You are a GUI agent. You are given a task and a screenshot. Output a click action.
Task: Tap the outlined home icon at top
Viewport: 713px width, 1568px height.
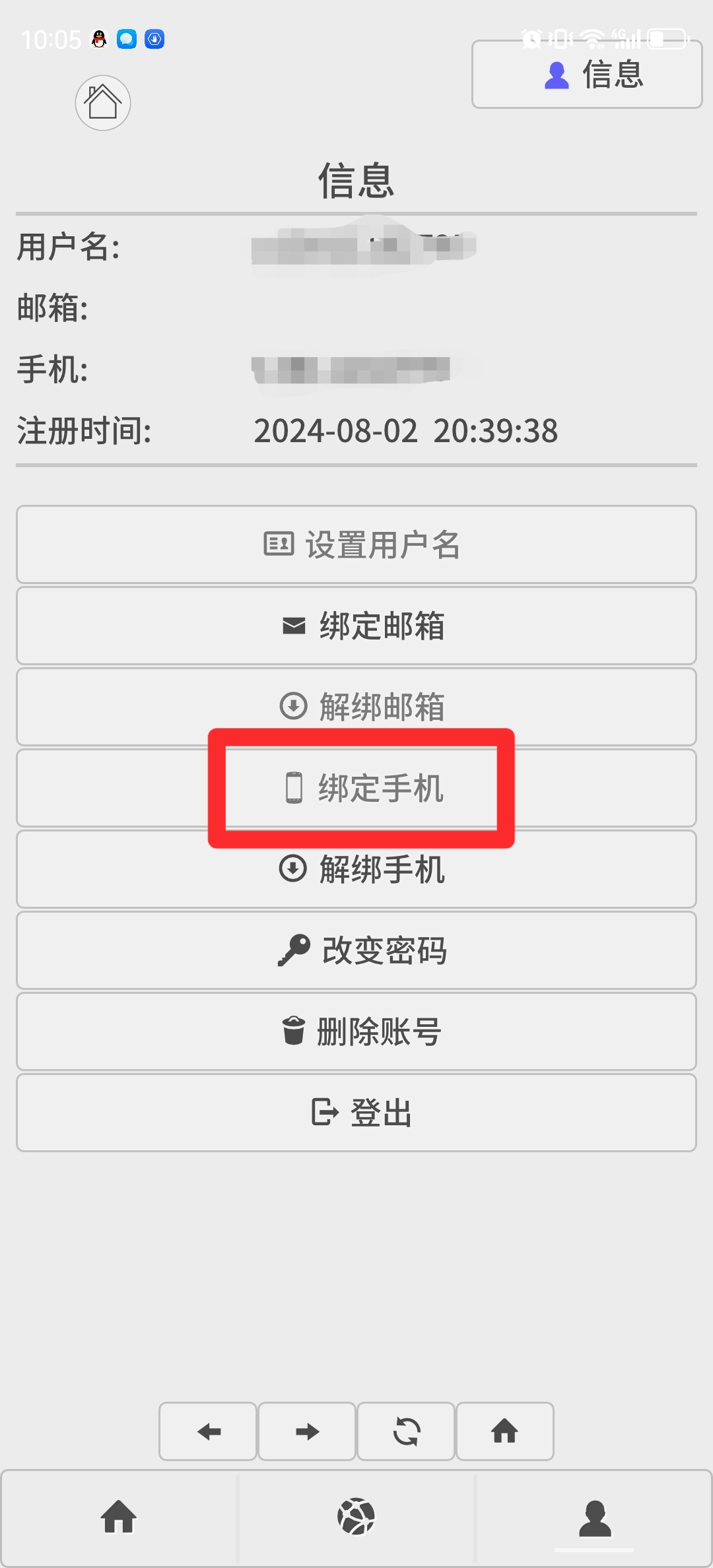[x=103, y=103]
